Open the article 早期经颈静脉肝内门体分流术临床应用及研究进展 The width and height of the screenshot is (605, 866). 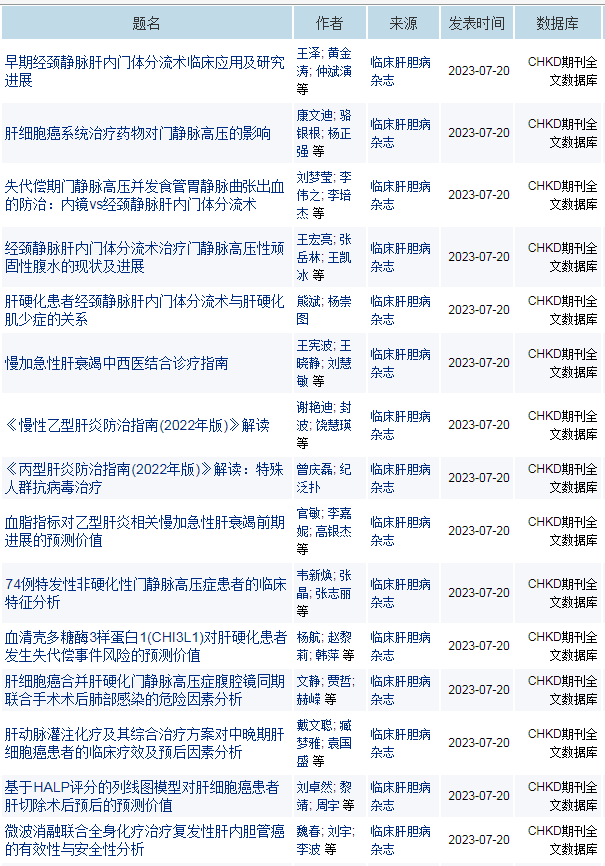coord(144,71)
